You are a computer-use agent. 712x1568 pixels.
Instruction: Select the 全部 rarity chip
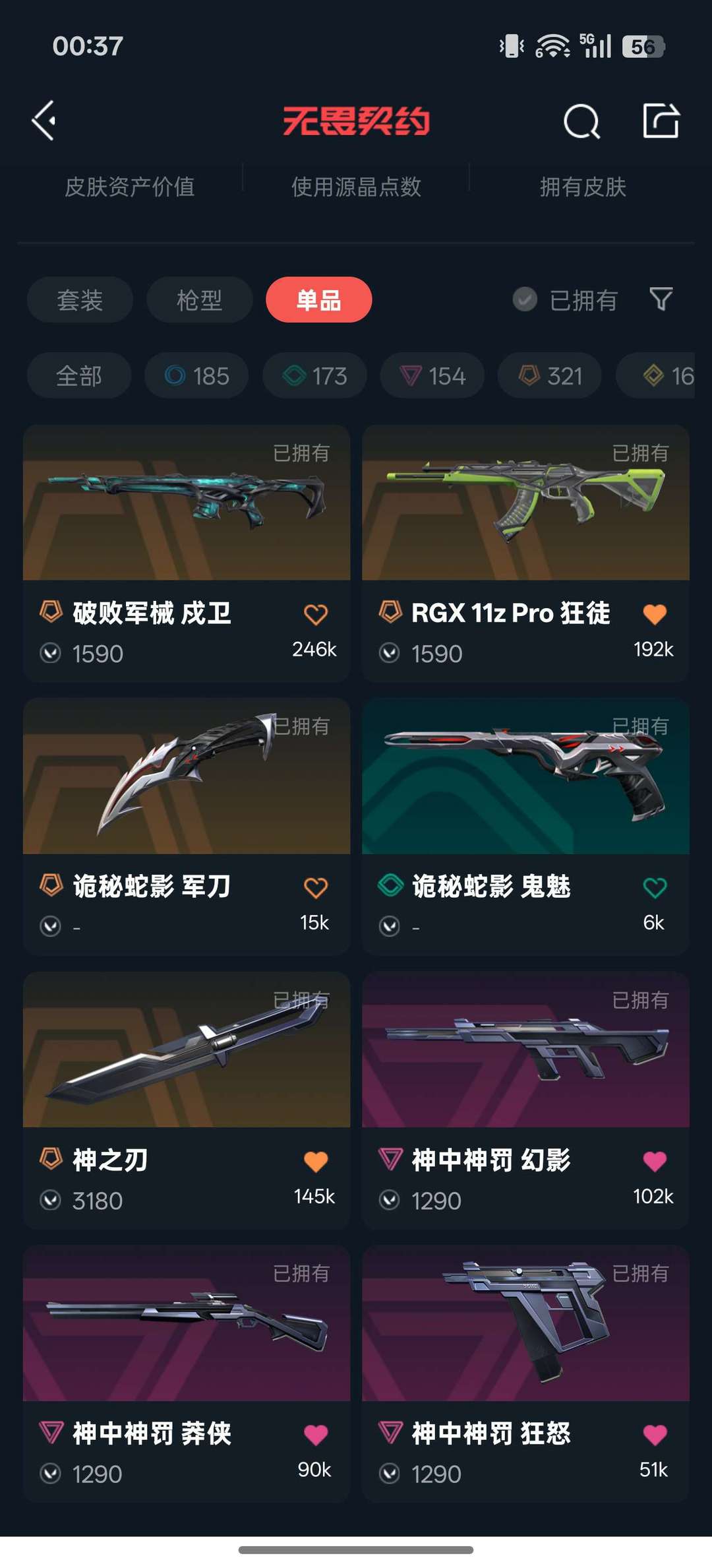pyautogui.click(x=79, y=376)
